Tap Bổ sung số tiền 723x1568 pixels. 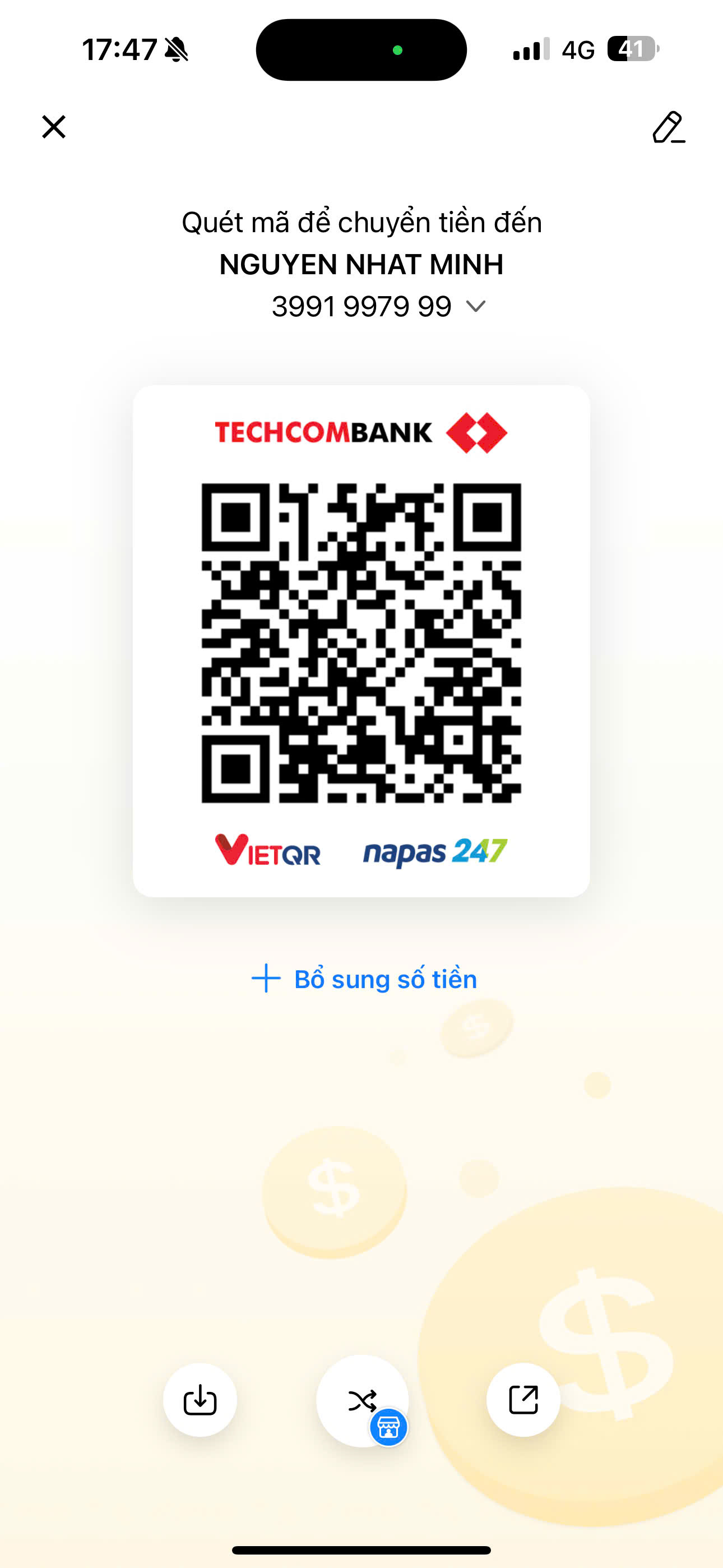pyautogui.click(x=364, y=979)
